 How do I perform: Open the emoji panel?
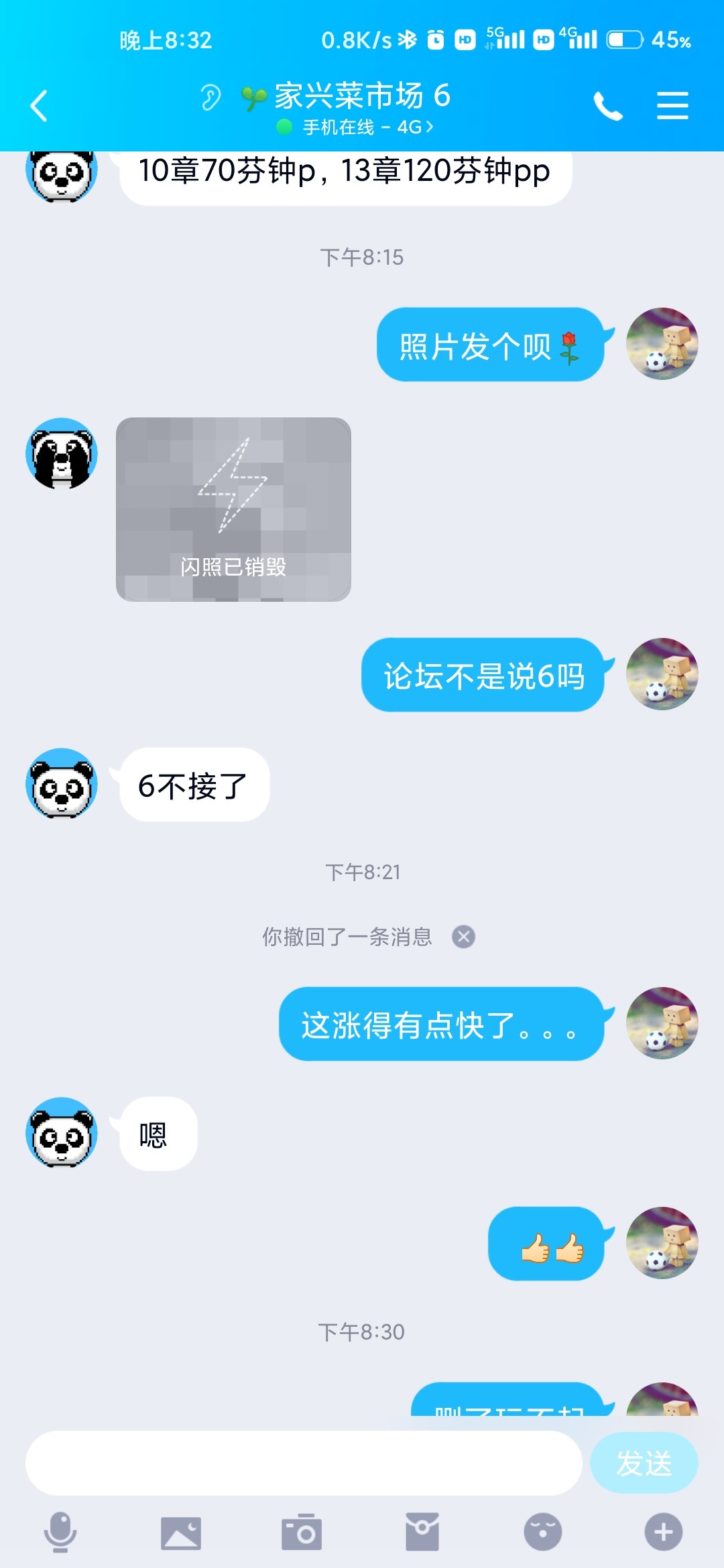click(x=542, y=1532)
